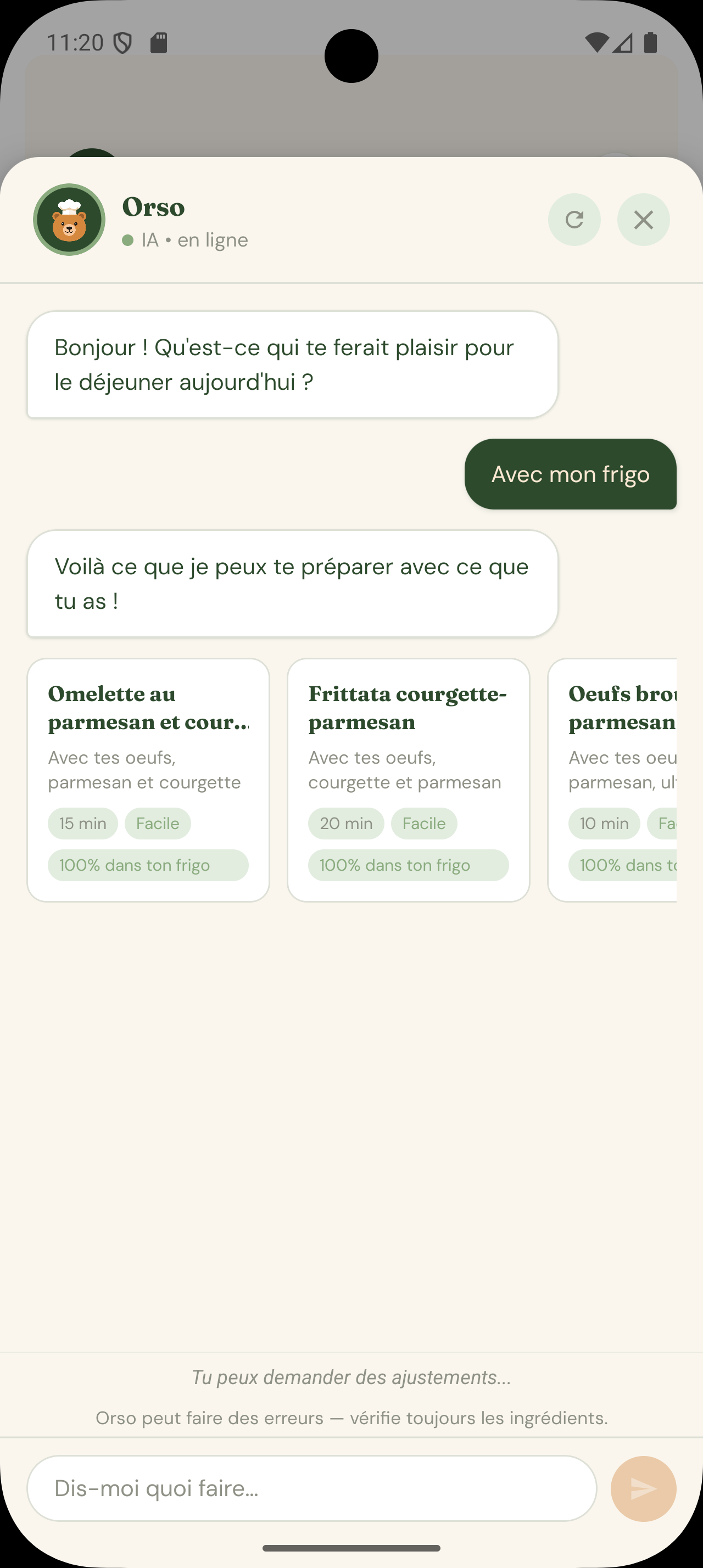Open the Omelette au parmesan recipe card

[148, 780]
